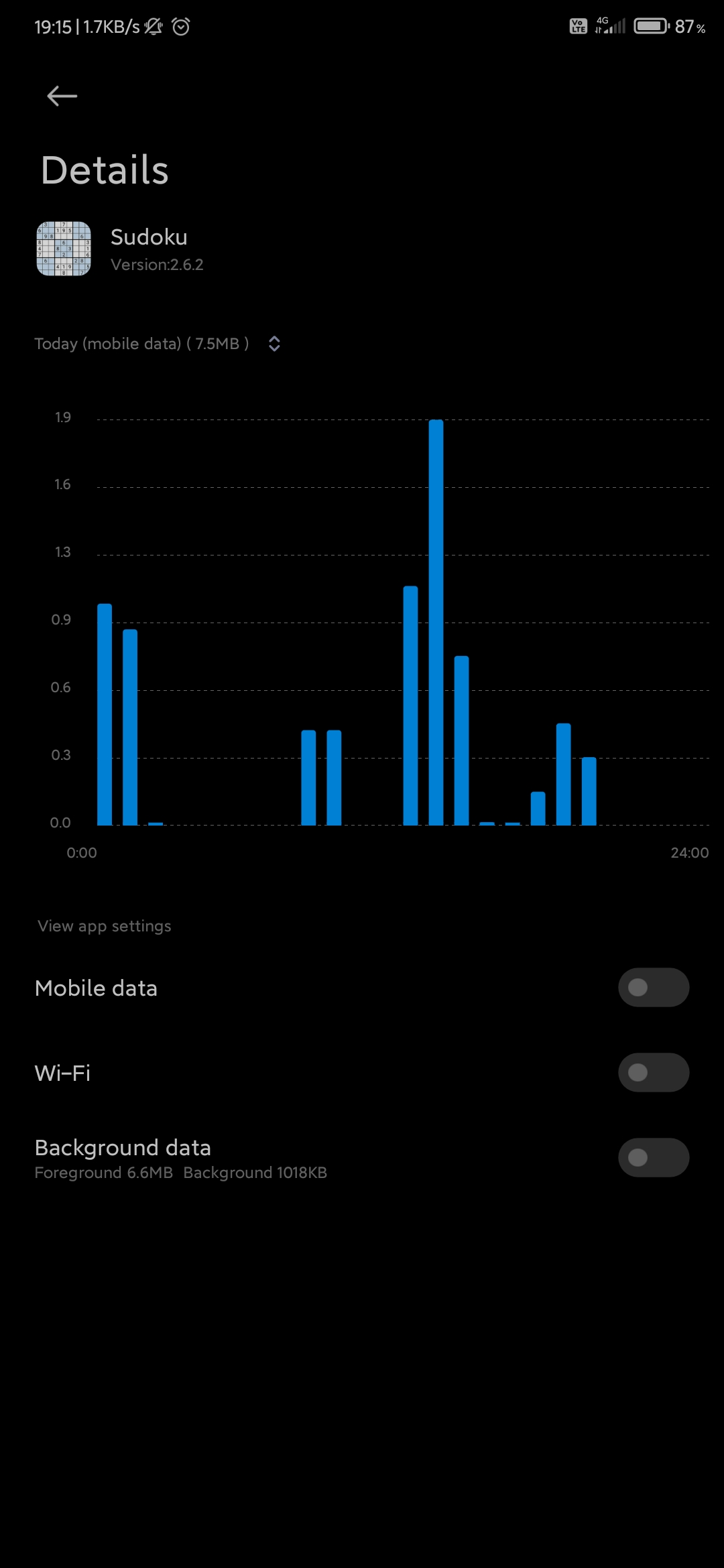The image size is (724, 1568).
Task: Turn on Wi-Fi access for Sudoku
Action: pyautogui.click(x=654, y=1072)
